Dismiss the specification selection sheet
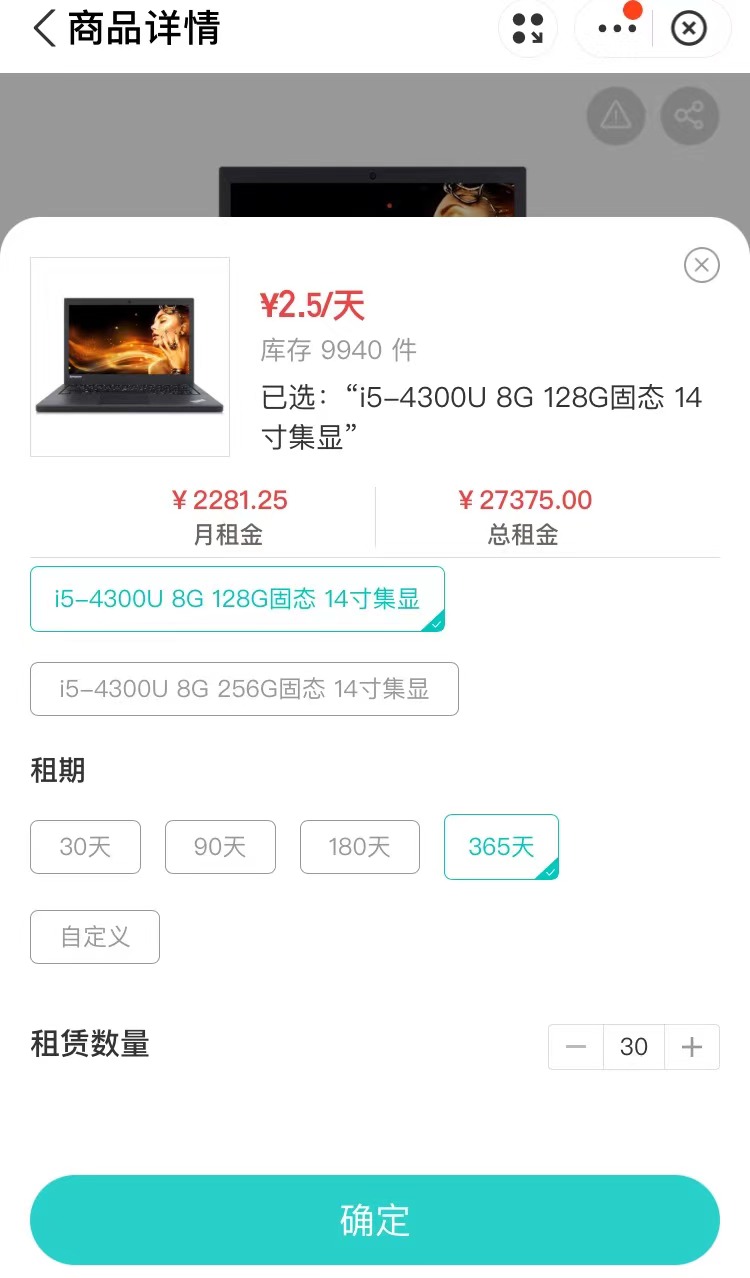This screenshot has width=750, height=1278. 701,264
